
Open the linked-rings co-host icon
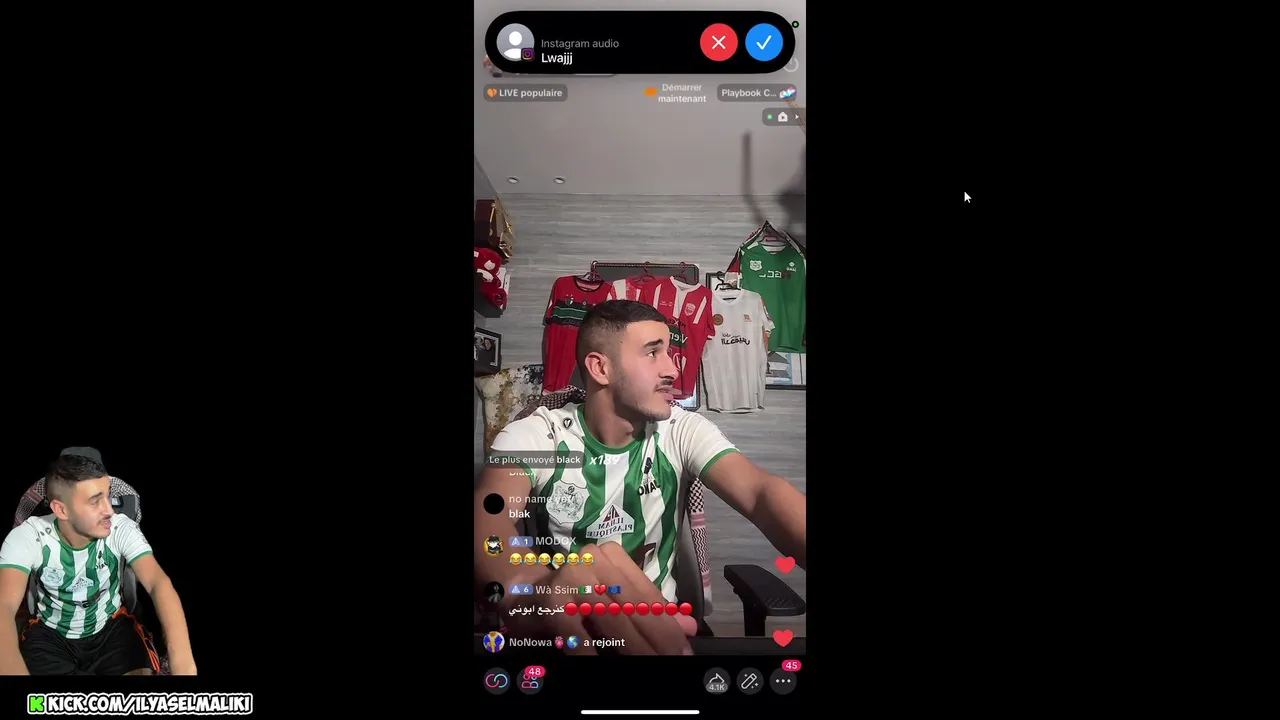pos(497,681)
